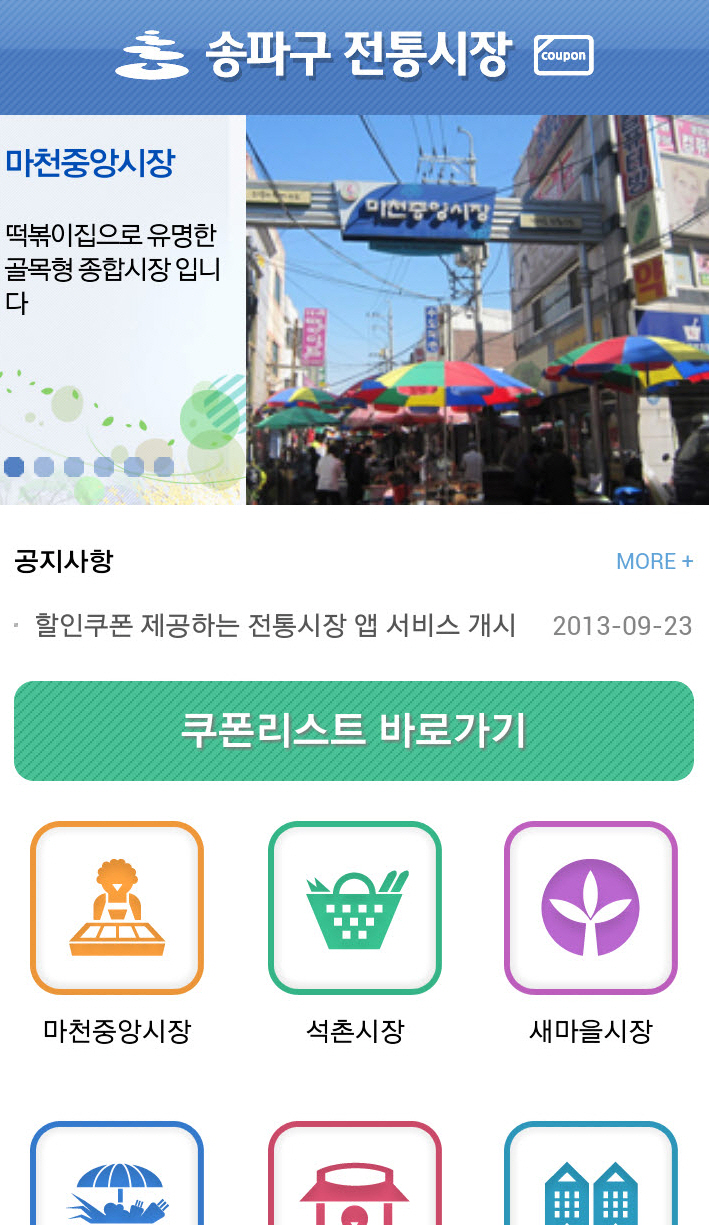Select 석촌시장 market
This screenshot has height=1225, width=709.
coord(354,908)
